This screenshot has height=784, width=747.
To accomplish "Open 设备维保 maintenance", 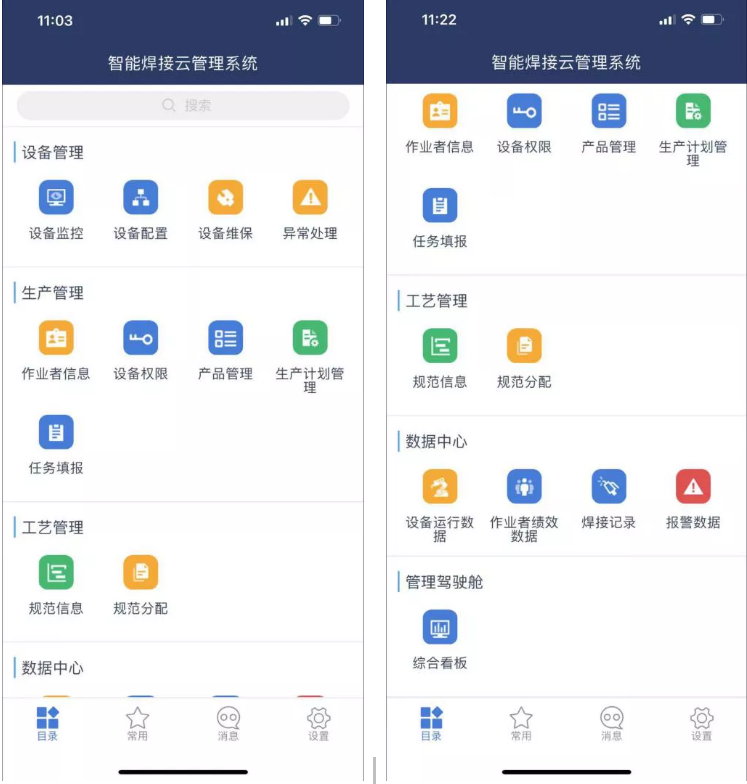I will click(225, 198).
